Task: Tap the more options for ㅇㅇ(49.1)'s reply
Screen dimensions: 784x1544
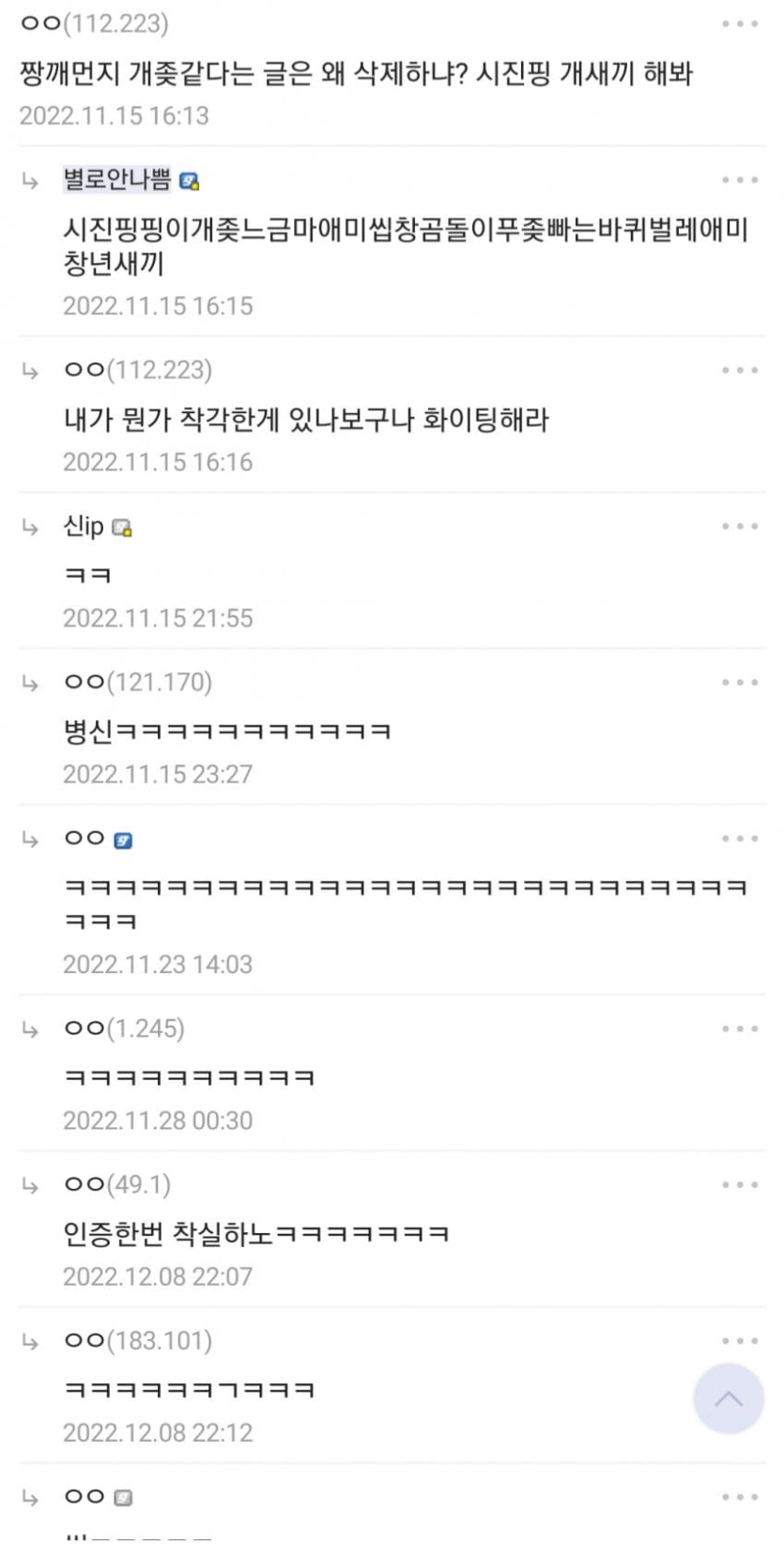Action: coord(740,1184)
